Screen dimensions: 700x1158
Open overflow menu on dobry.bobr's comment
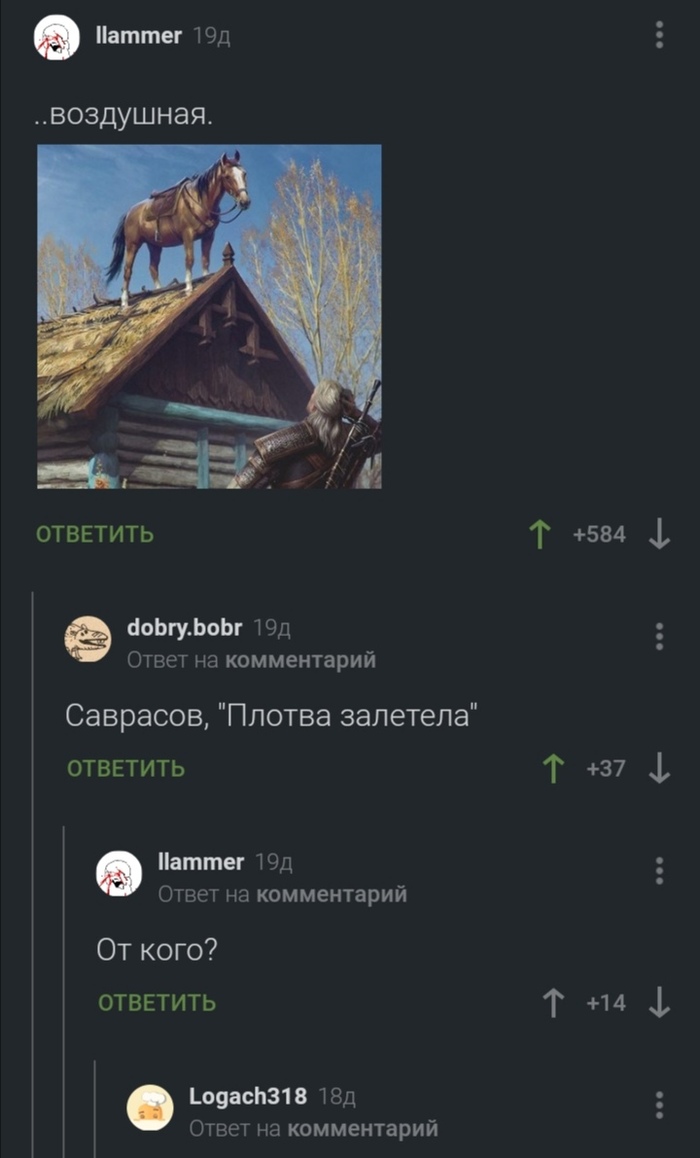(x=659, y=636)
